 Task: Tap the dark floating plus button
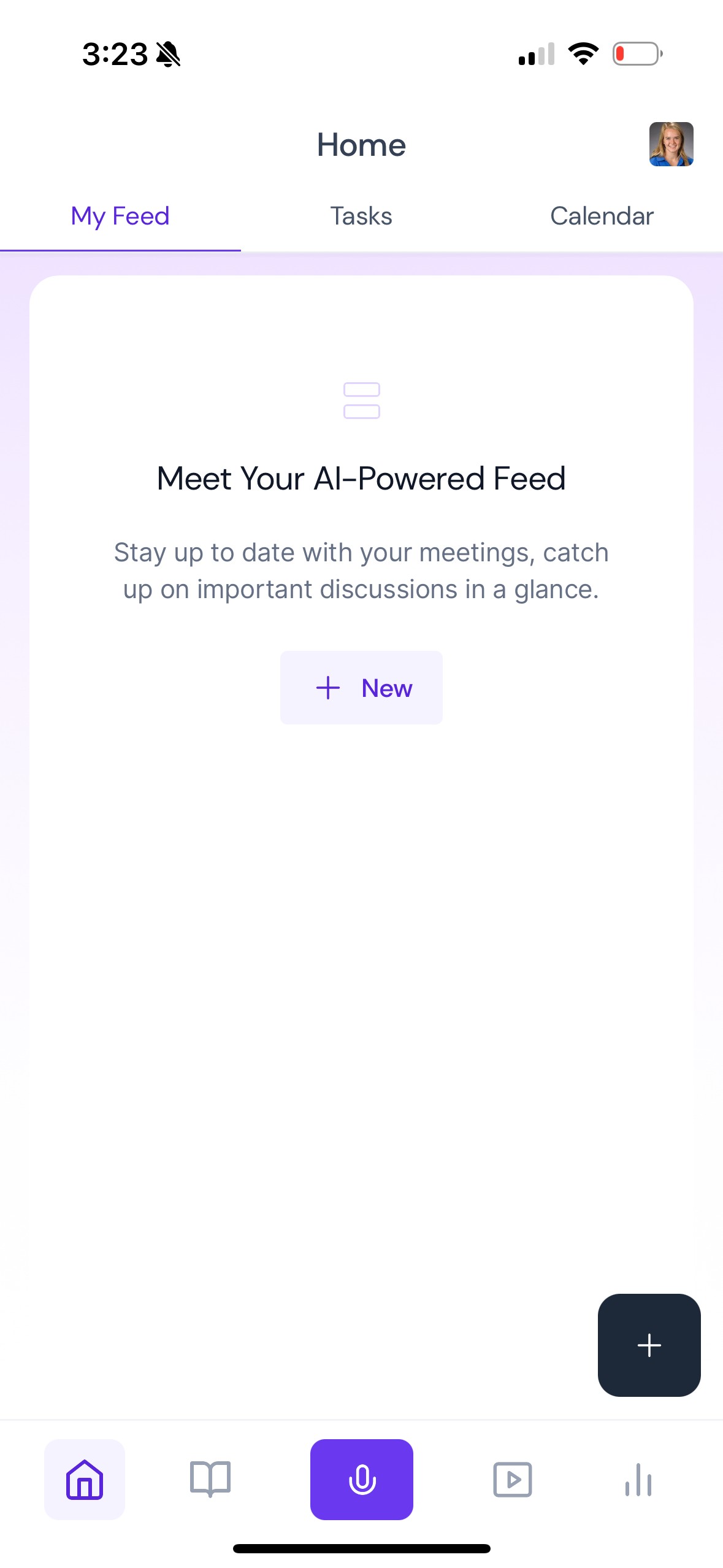click(x=649, y=1345)
